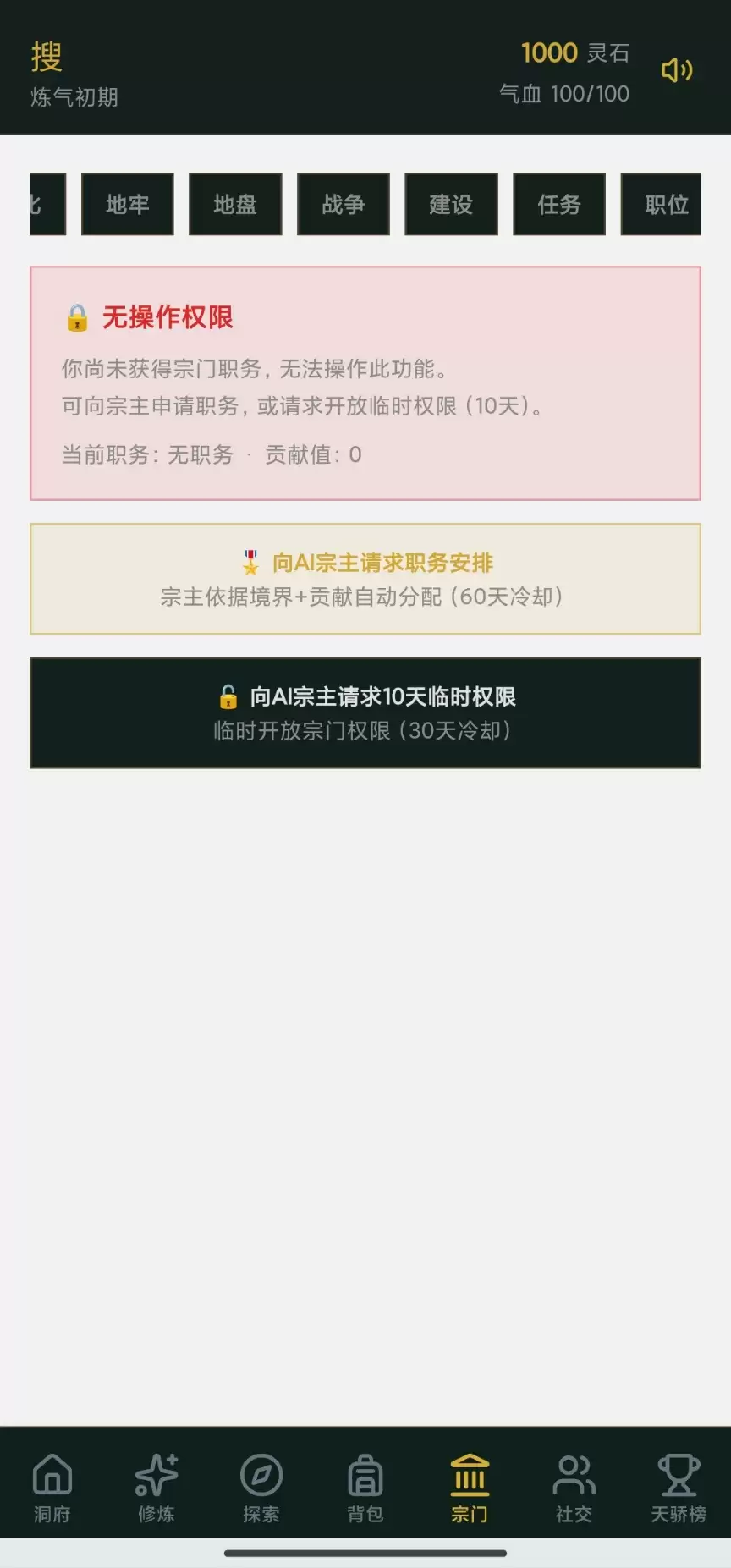Select the 宗门 tab
The width and height of the screenshot is (731, 1568).
coord(470,1488)
